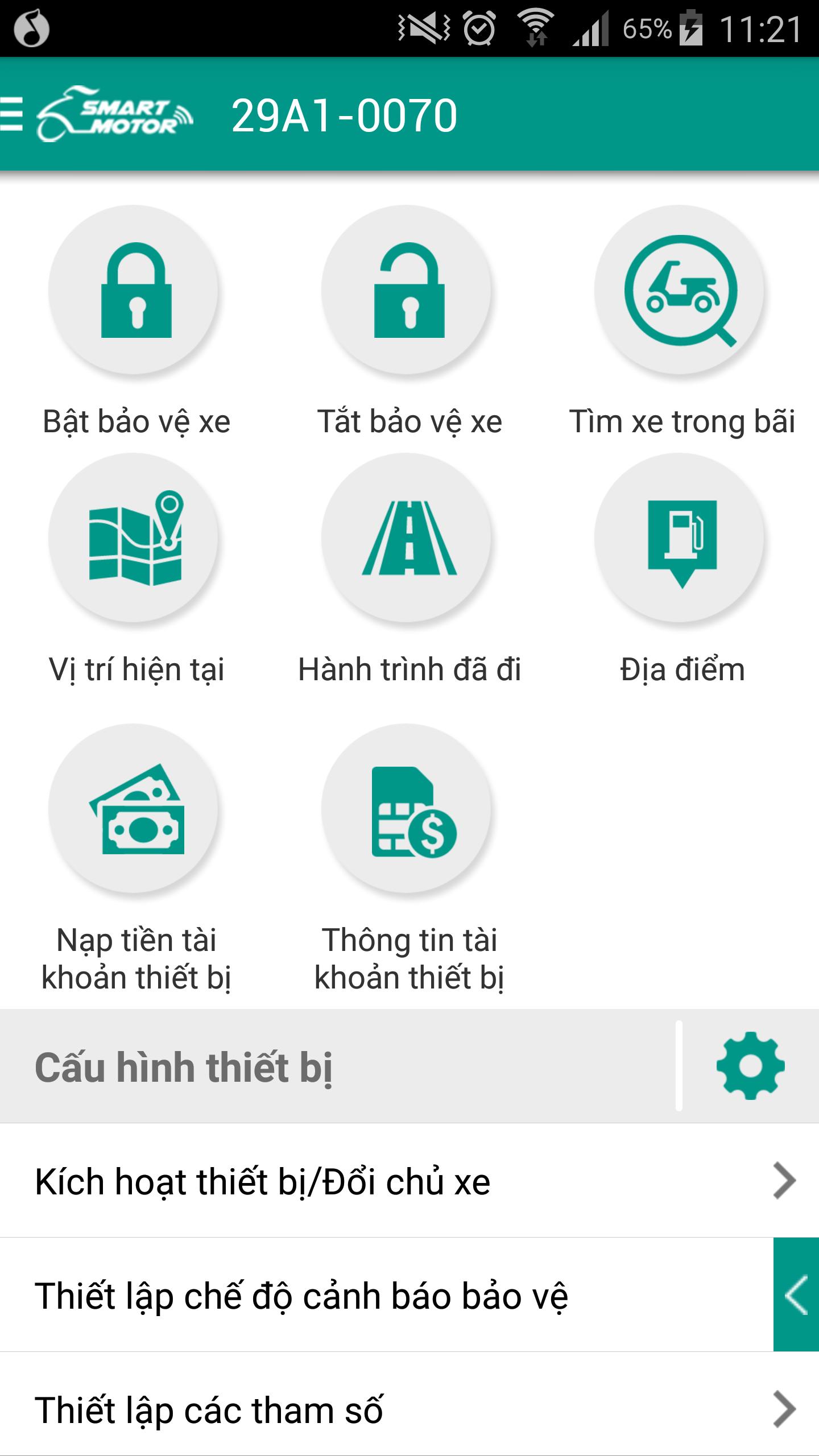
Task: Select Nạp tiền tài khoản thiết bị
Action: [135, 809]
